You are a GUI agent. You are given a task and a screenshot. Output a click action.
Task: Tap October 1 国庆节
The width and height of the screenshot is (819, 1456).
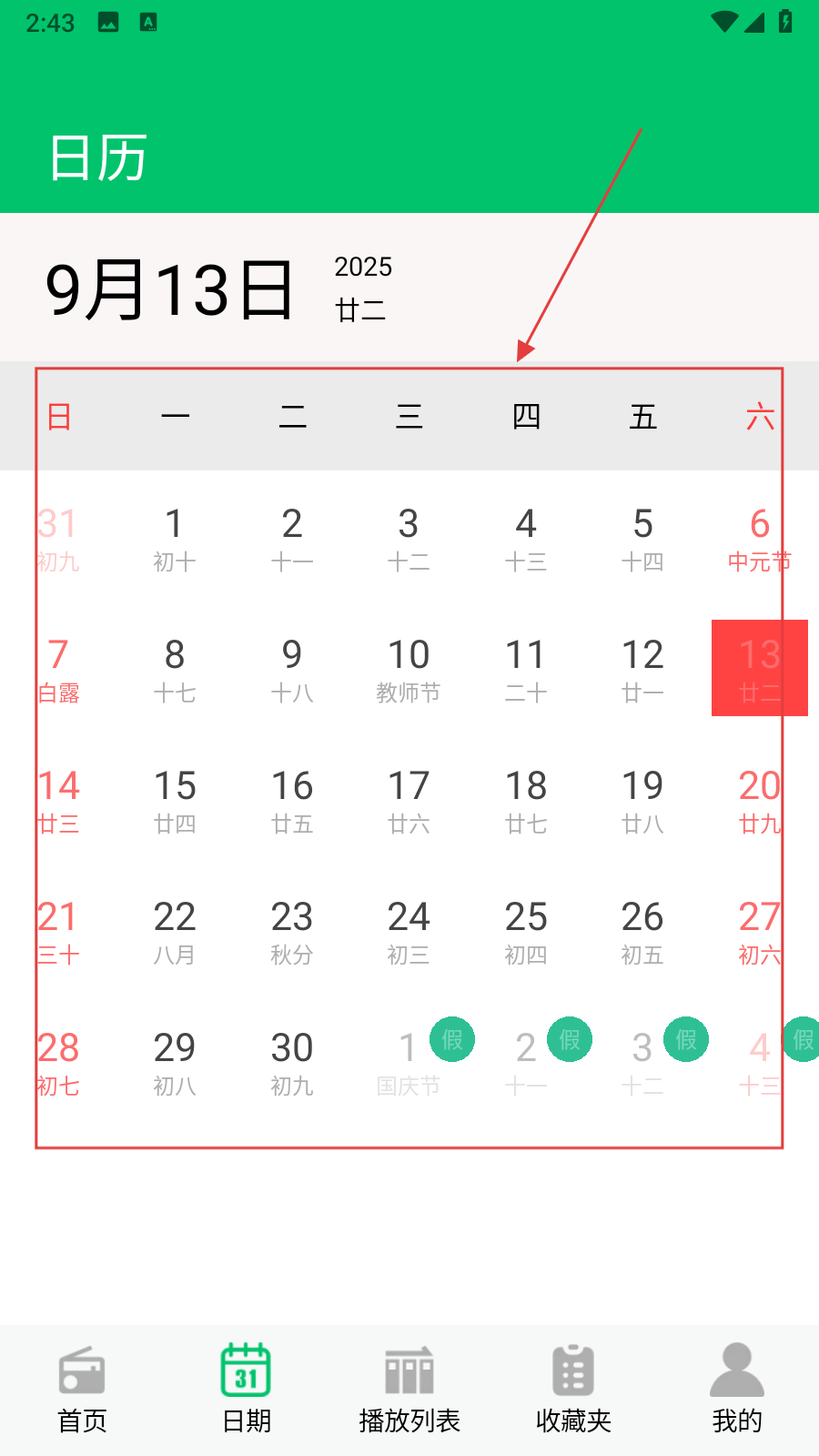pyautogui.click(x=409, y=1062)
